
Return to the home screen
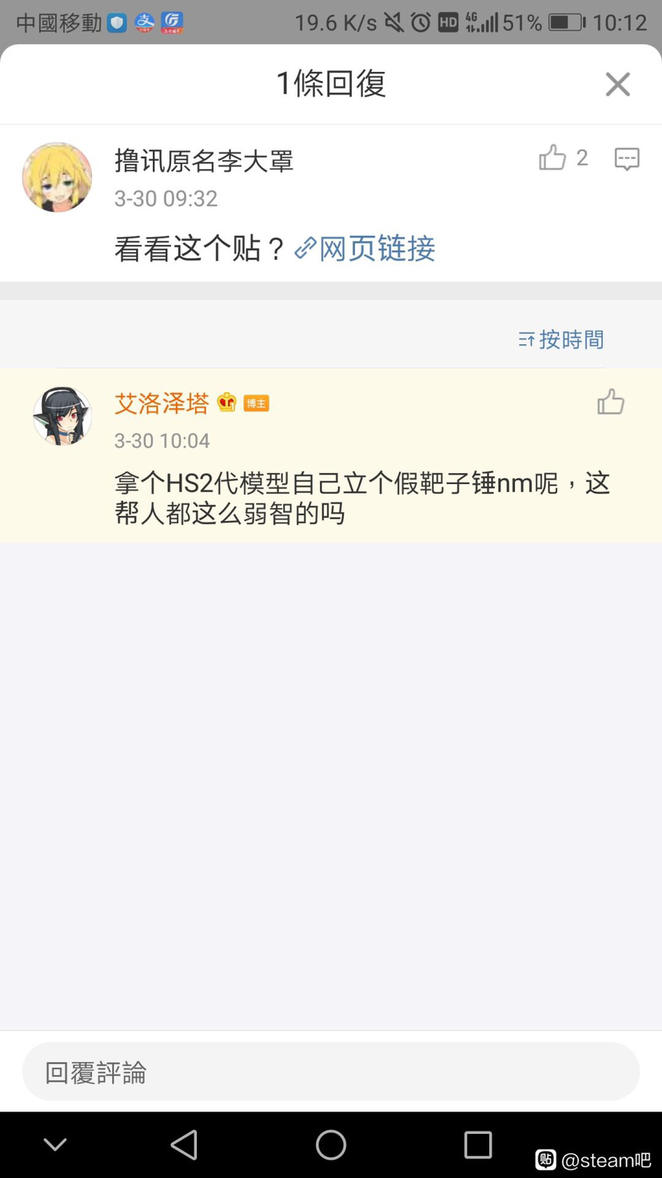click(331, 1145)
